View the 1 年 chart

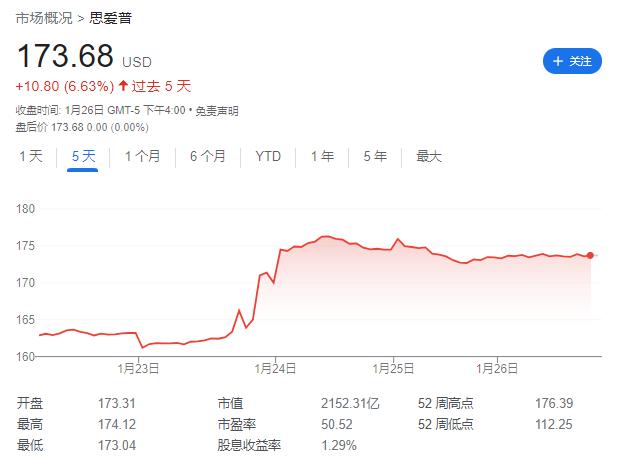click(322, 156)
